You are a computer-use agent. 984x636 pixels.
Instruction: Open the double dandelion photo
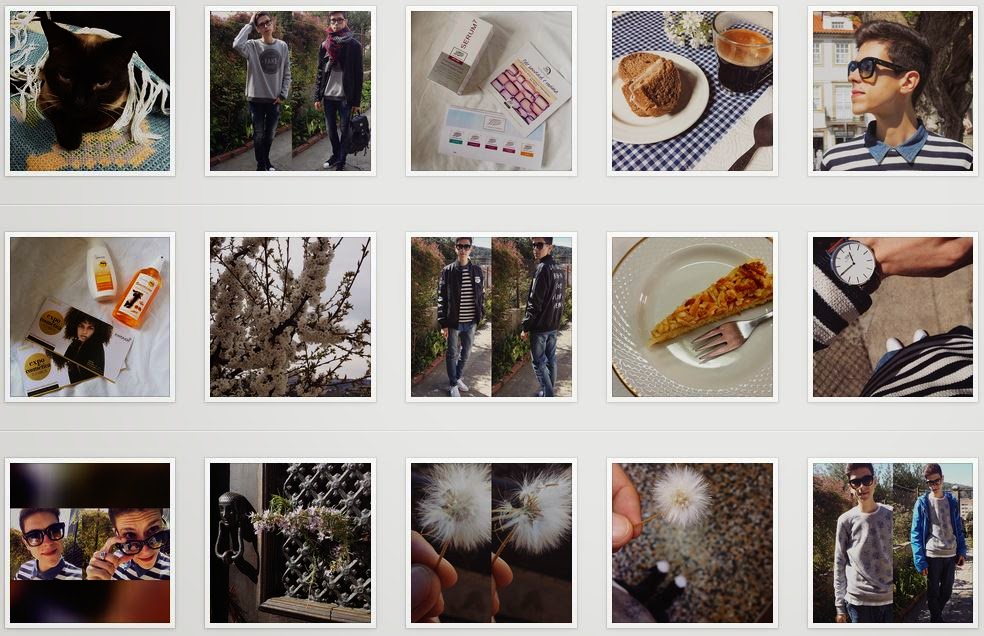[x=491, y=543]
